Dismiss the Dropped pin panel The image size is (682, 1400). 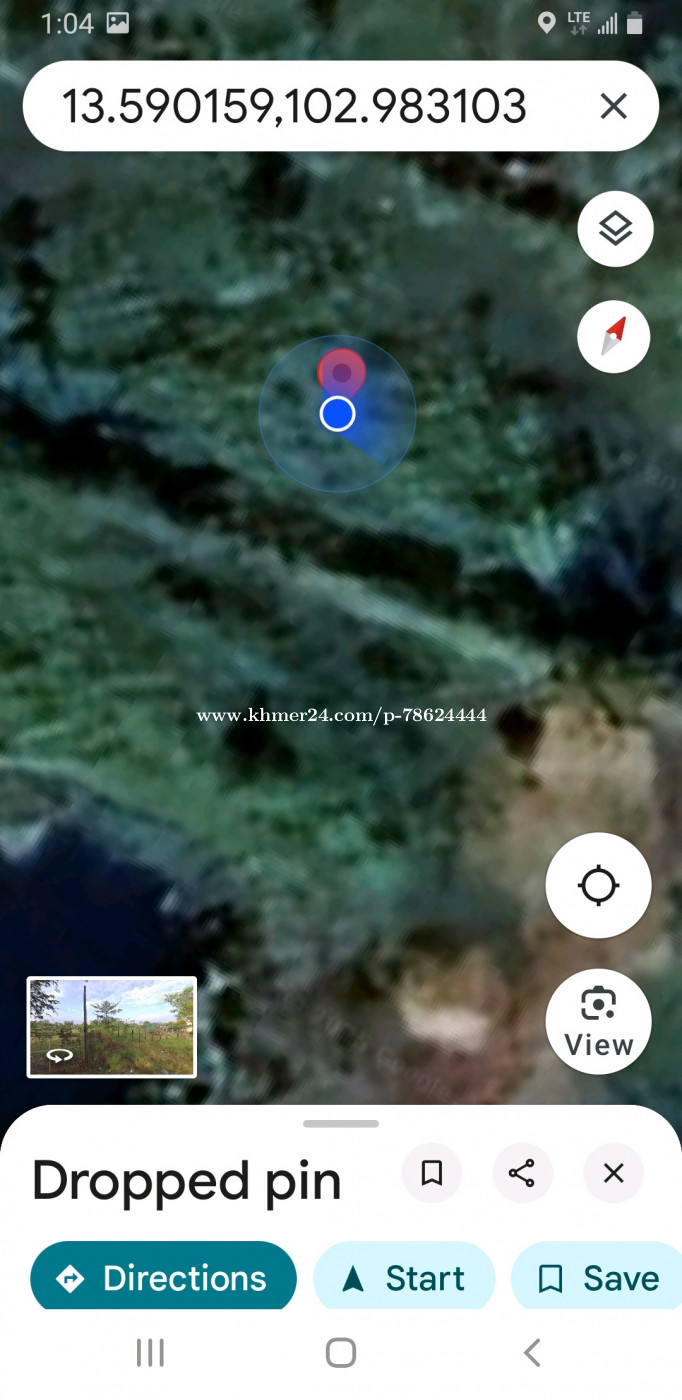coord(613,1173)
